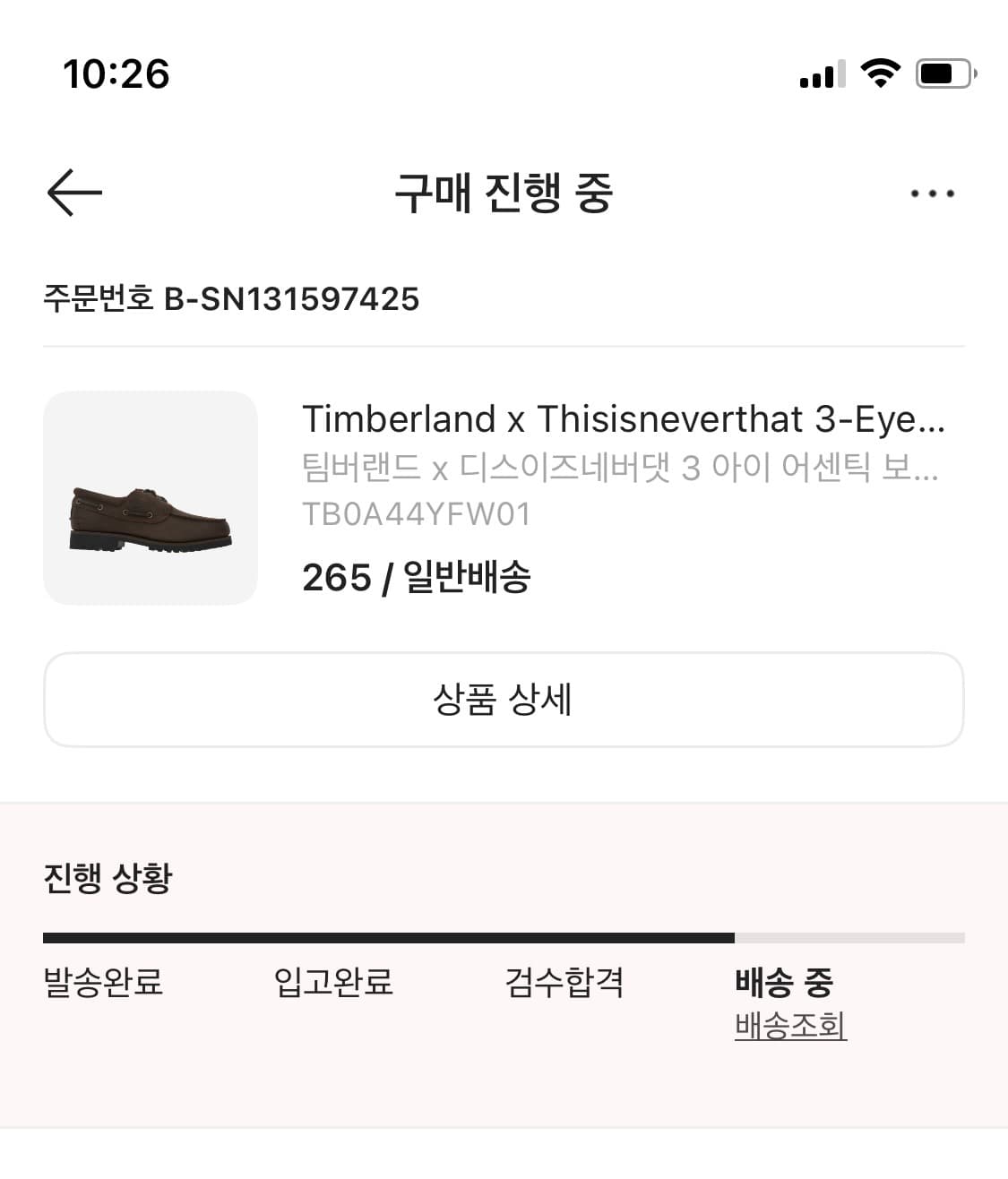1008x1179 pixels.
Task: Select the style code TB0A44YFW01
Action: click(417, 514)
